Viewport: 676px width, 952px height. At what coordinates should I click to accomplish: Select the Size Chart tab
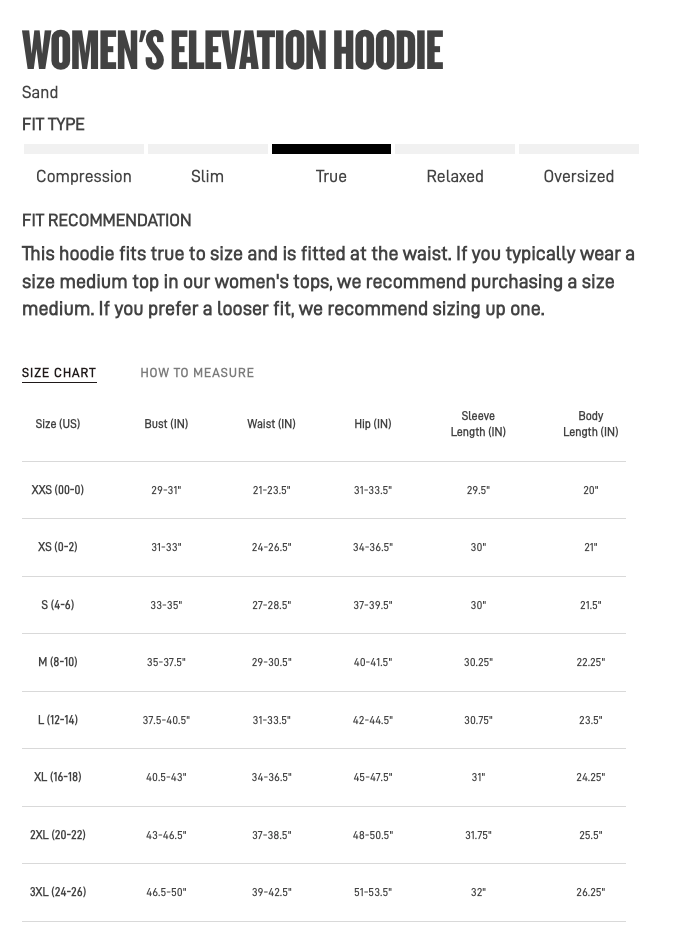(59, 373)
